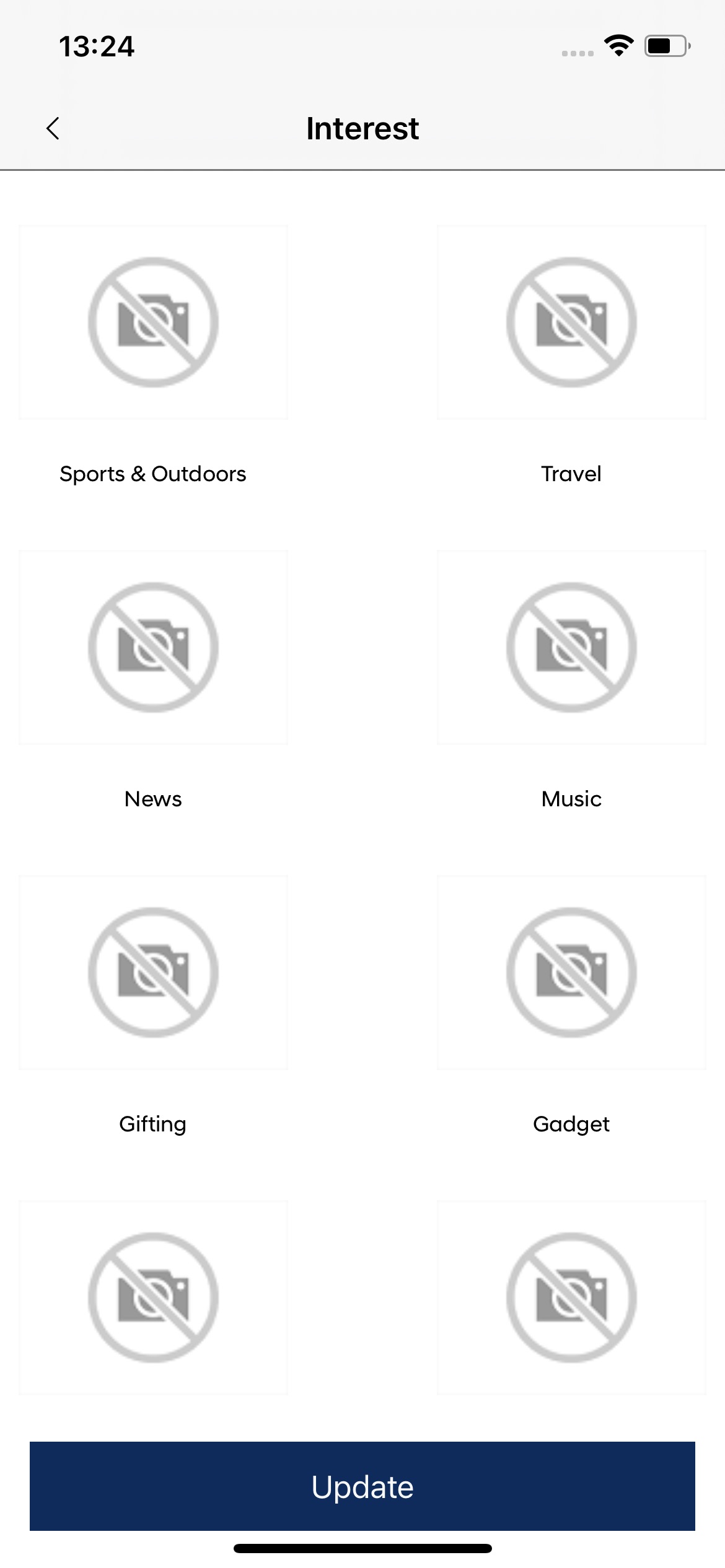725x1568 pixels.
Task: Tap the Gadget interest tile
Action: (571, 973)
